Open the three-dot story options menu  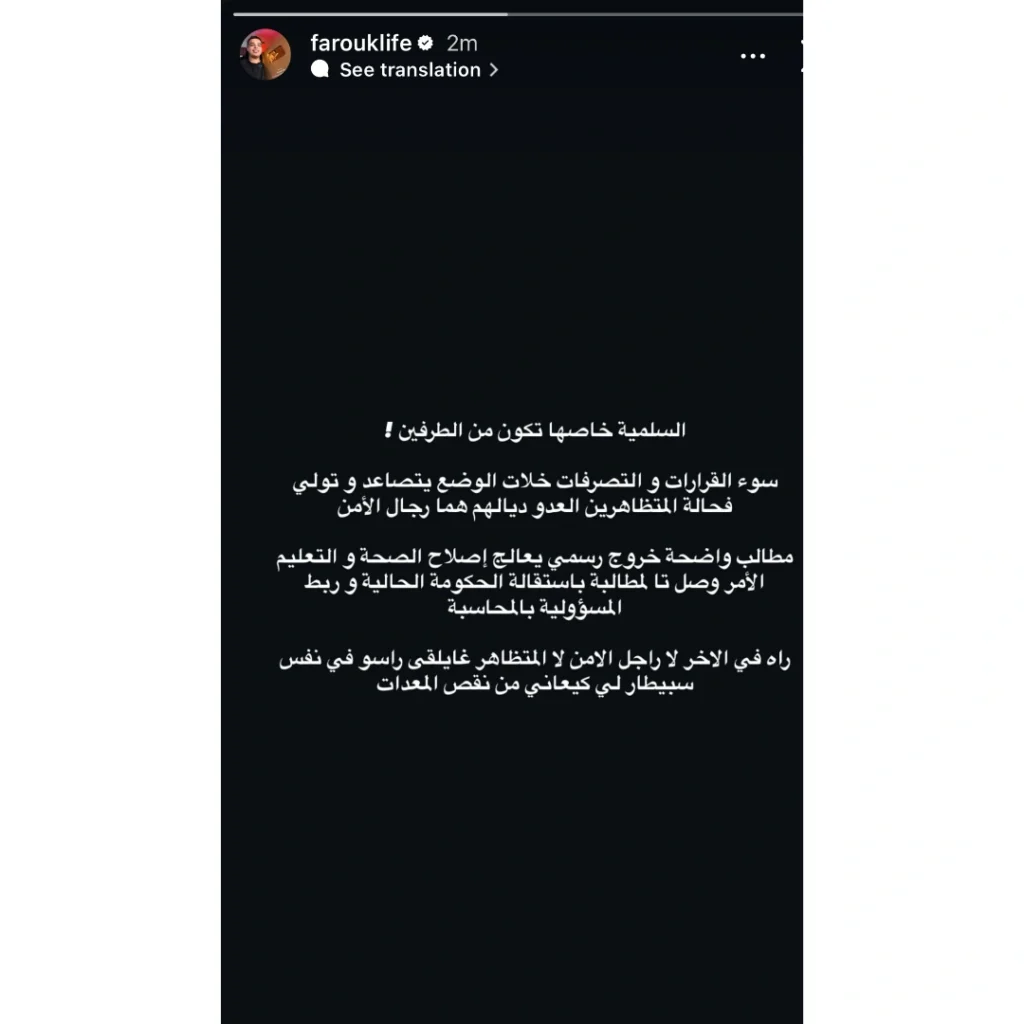[752, 56]
